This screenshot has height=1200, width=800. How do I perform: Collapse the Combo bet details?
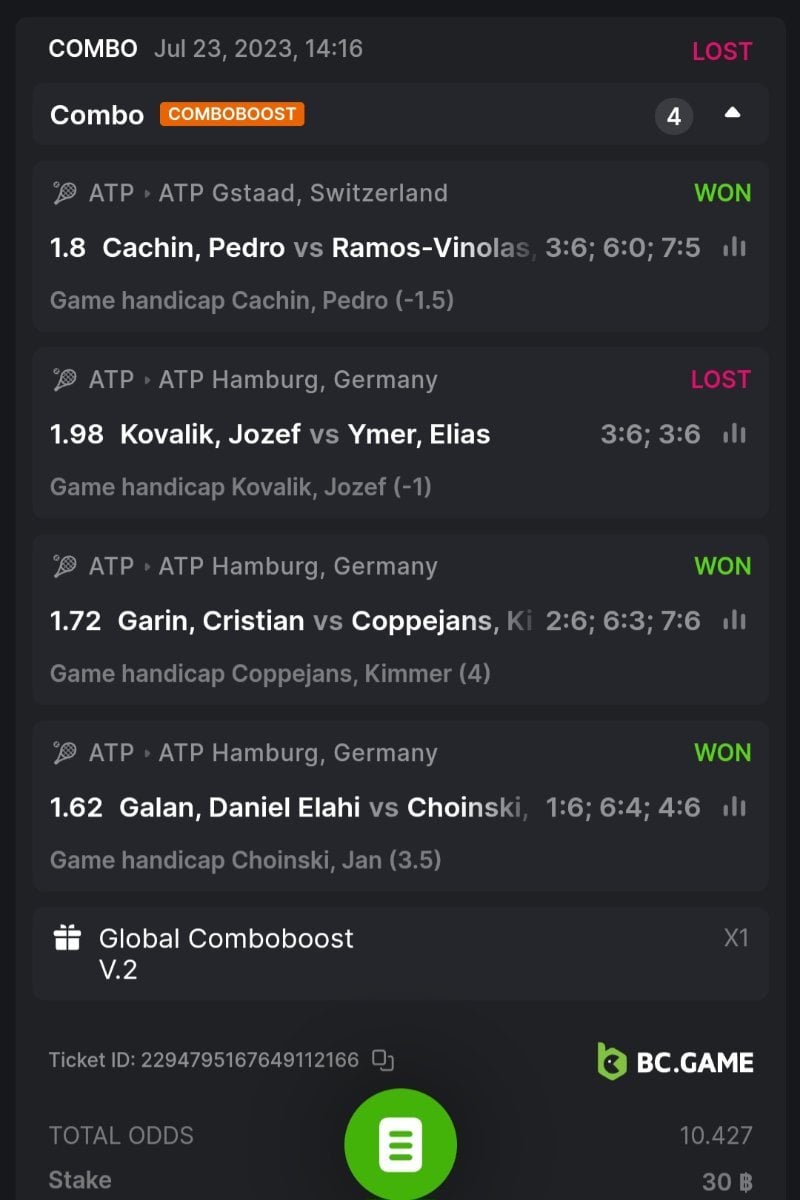point(732,114)
